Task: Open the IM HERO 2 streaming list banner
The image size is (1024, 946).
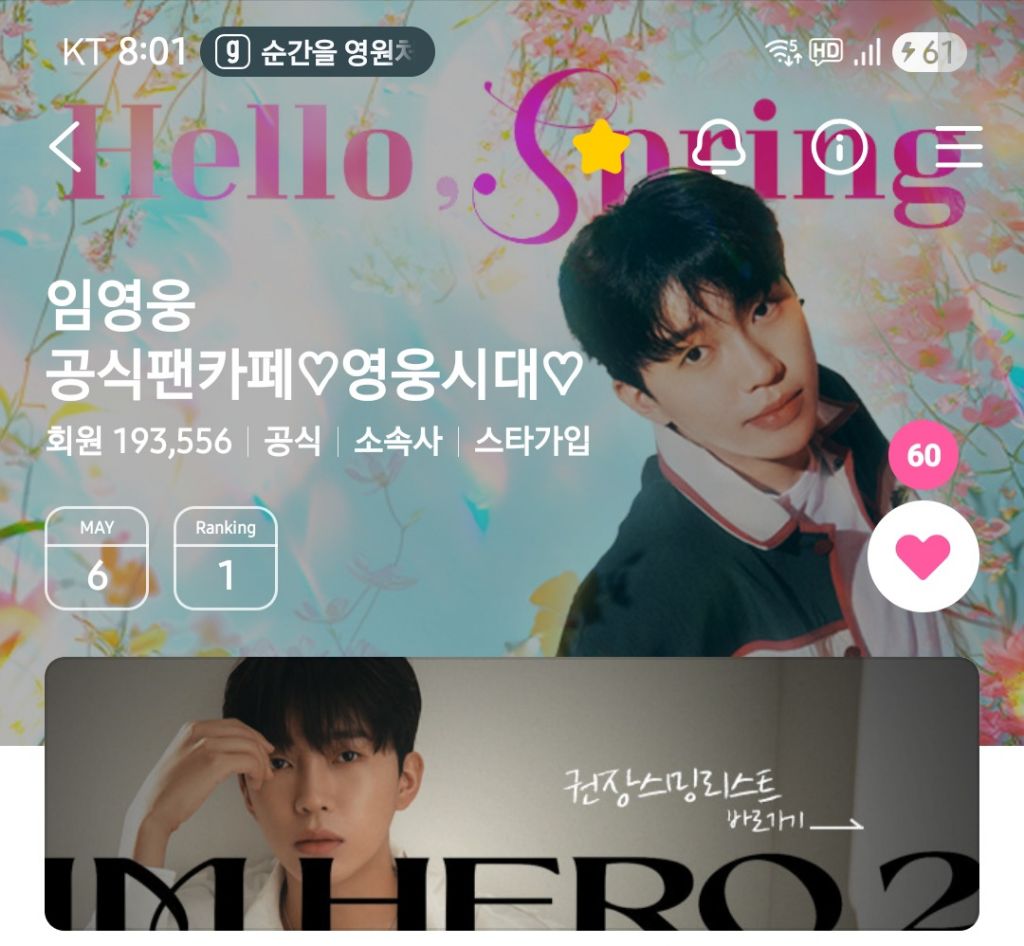Action: click(x=511, y=793)
